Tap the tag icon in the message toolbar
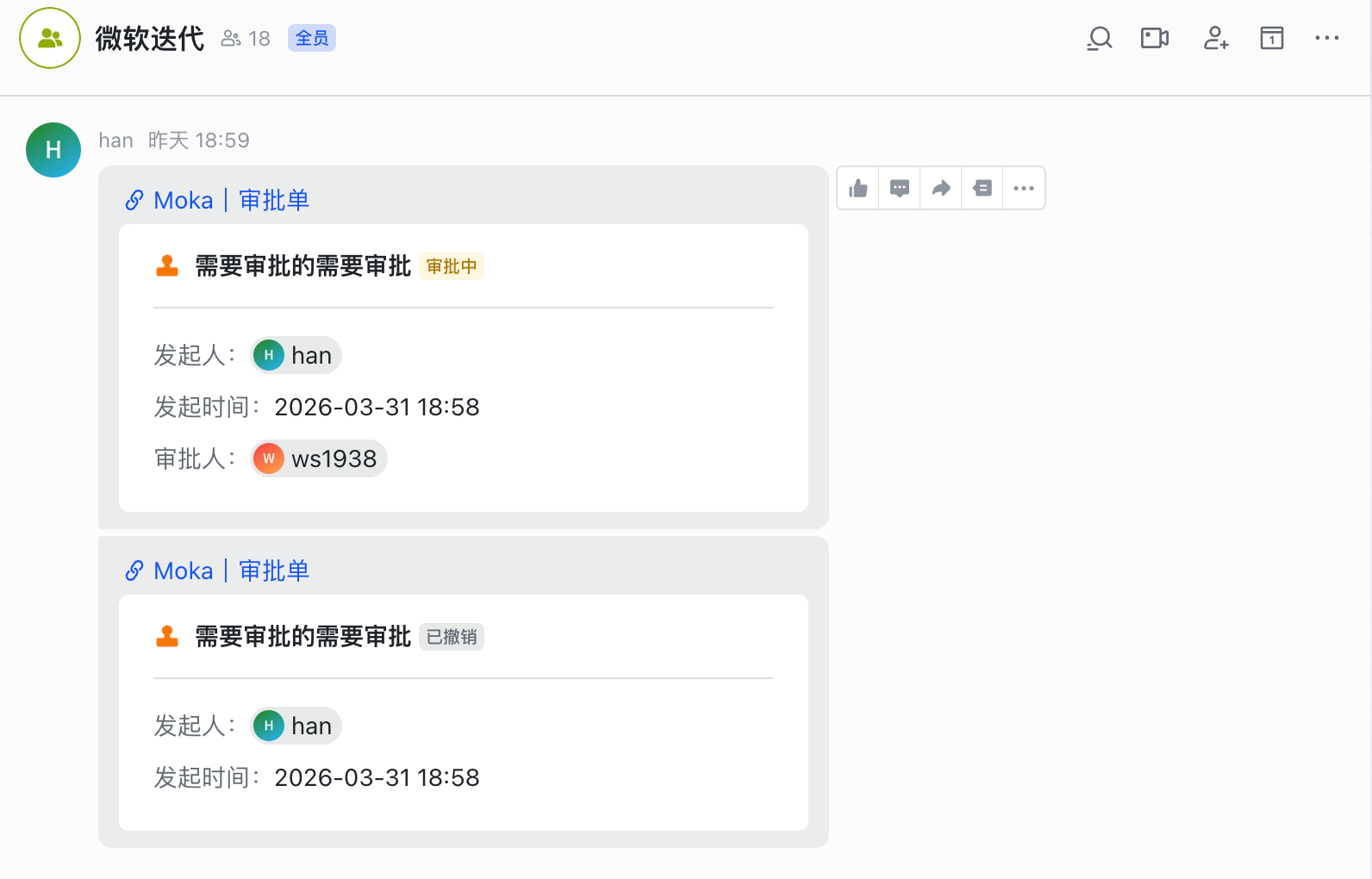This screenshot has height=879, width=1372. [982, 189]
